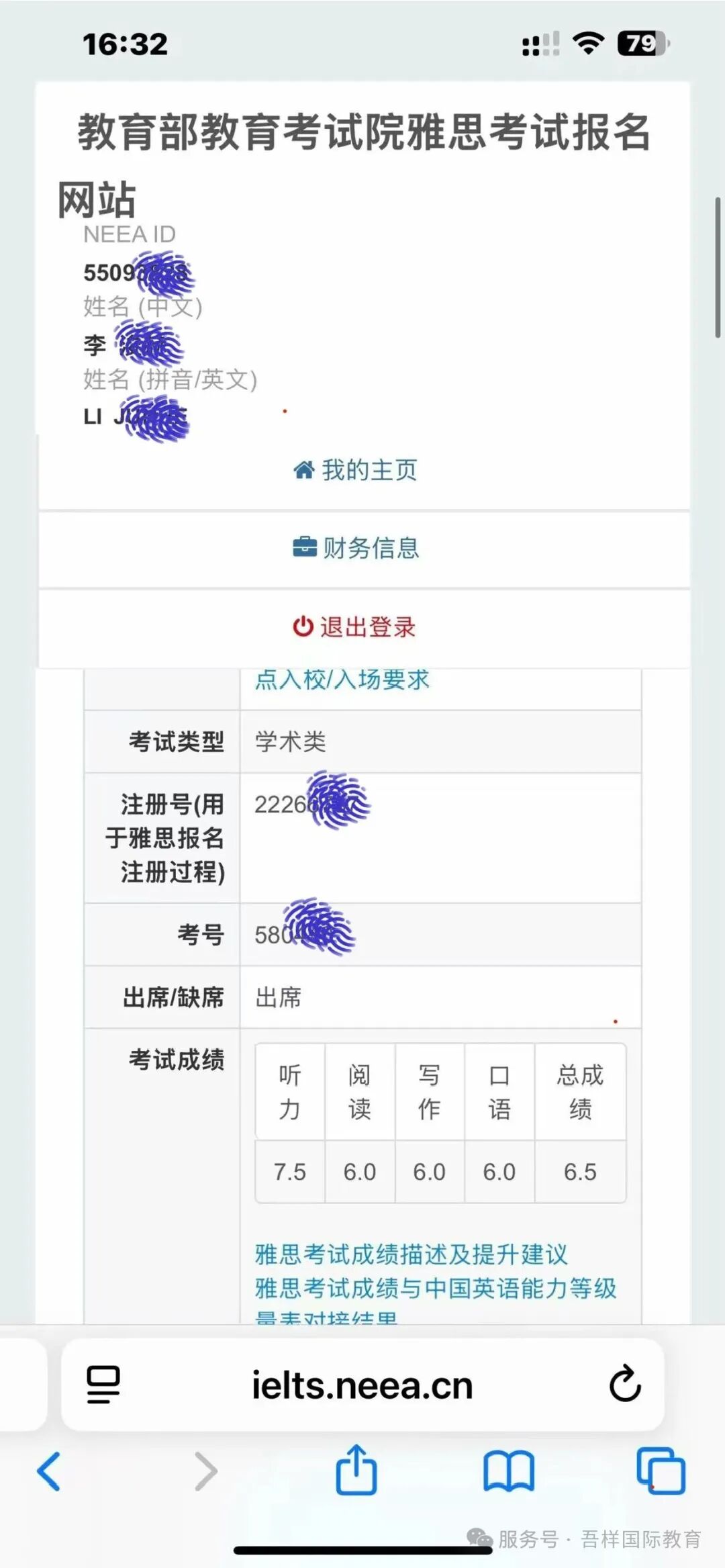
Task: Share this page
Action: coord(356,1470)
